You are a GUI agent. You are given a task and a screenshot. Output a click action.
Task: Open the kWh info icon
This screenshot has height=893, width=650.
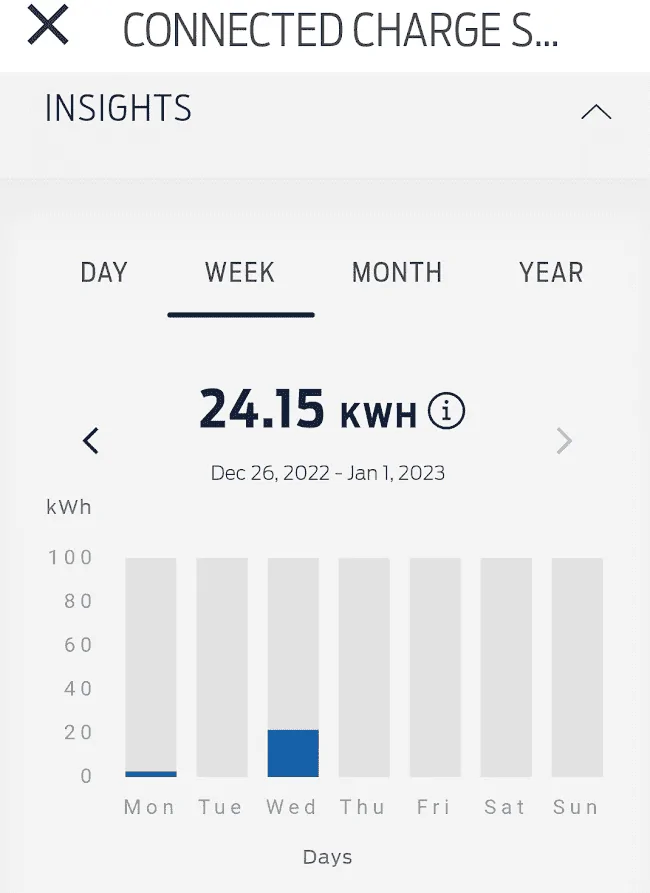pos(447,410)
